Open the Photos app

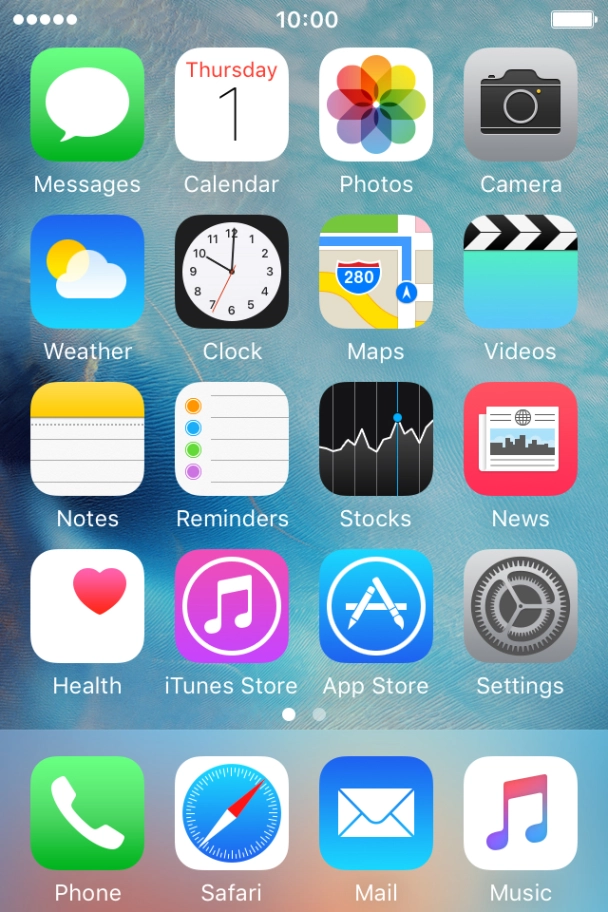point(376,104)
